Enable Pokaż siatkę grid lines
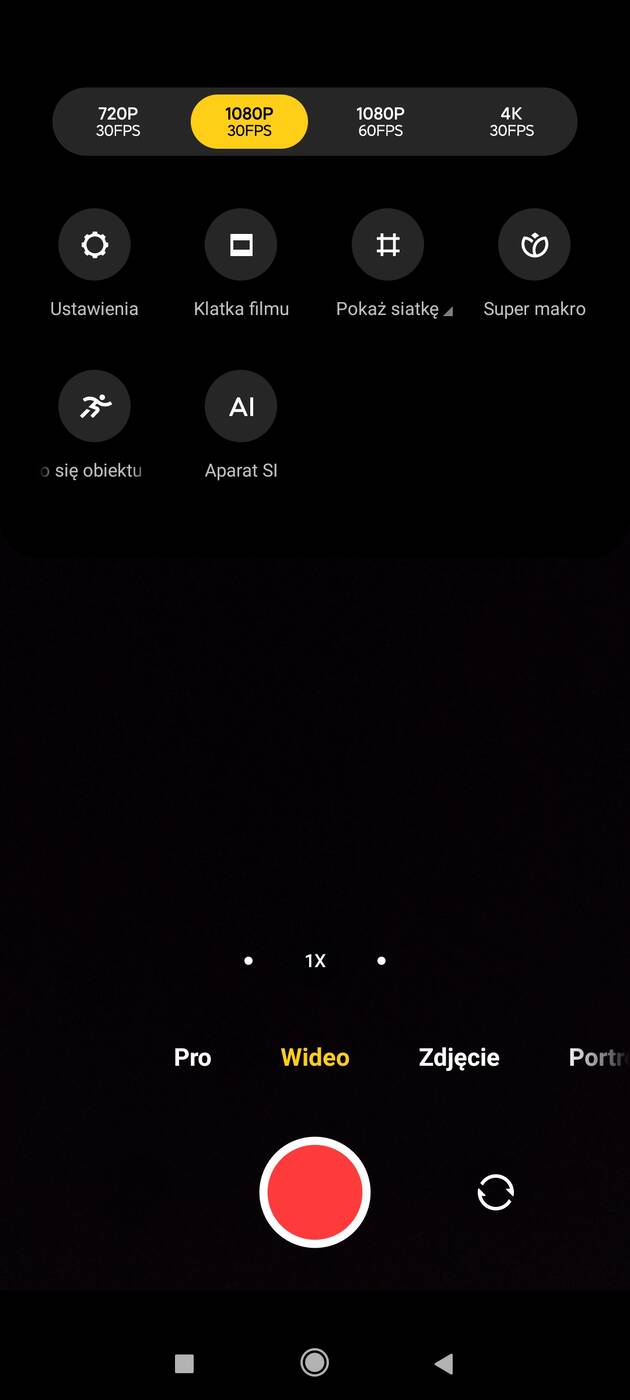 (x=388, y=245)
